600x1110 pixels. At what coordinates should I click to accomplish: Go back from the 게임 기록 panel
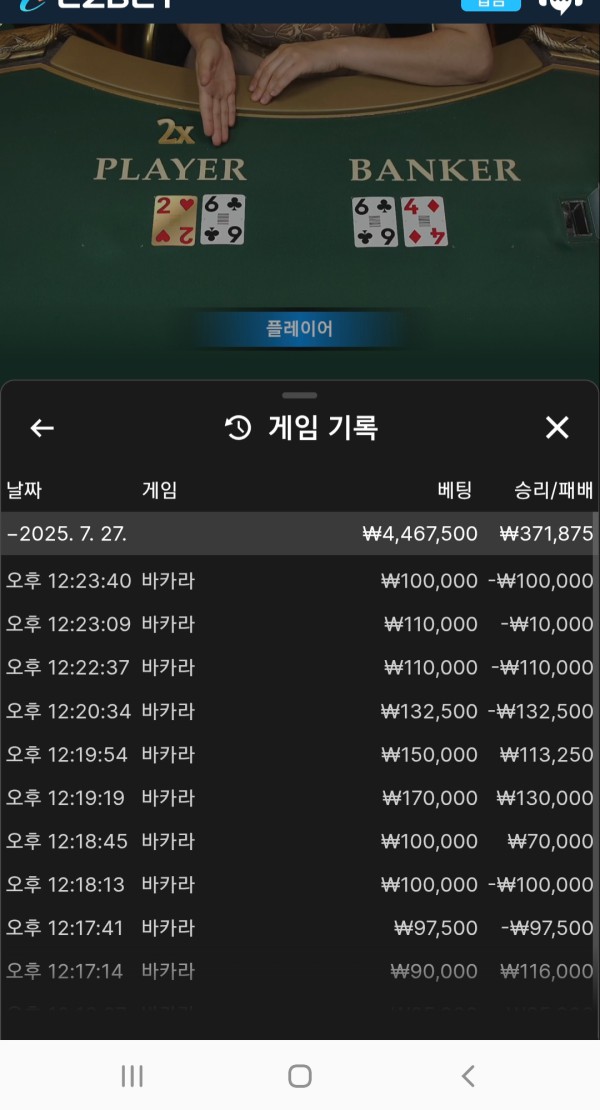tap(42, 429)
